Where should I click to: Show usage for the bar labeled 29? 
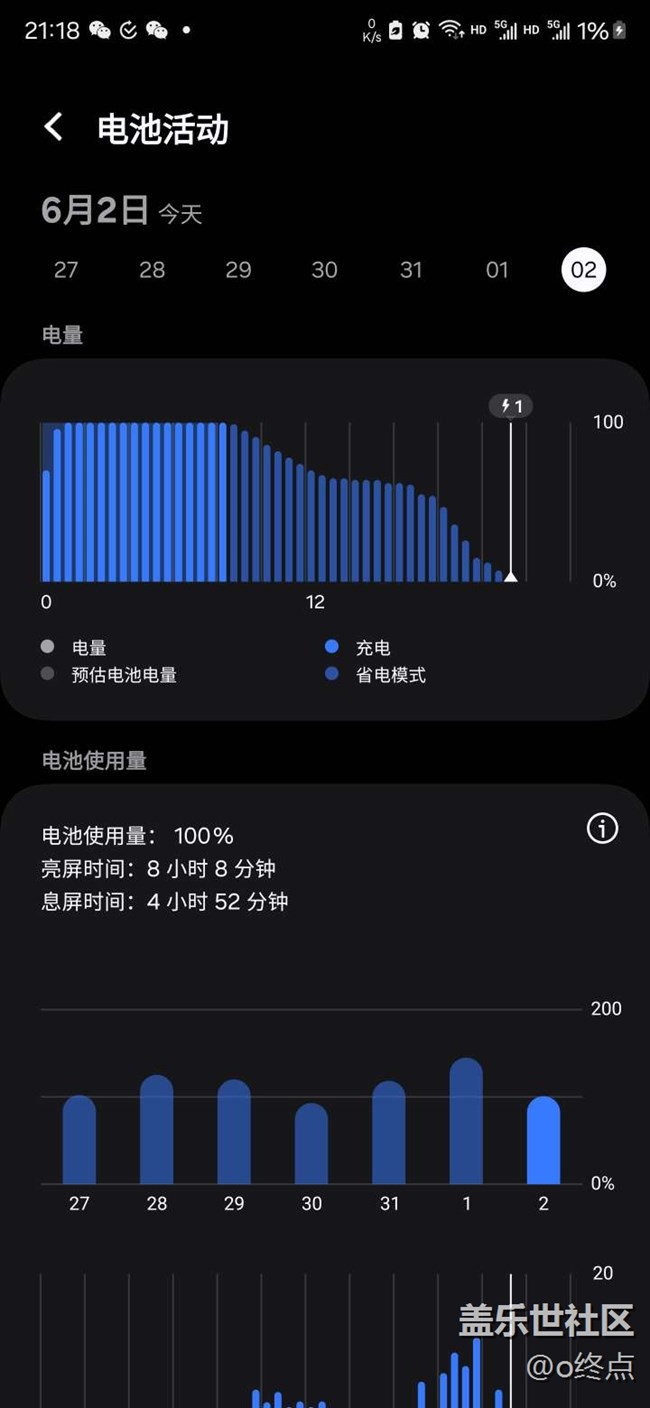click(234, 1132)
